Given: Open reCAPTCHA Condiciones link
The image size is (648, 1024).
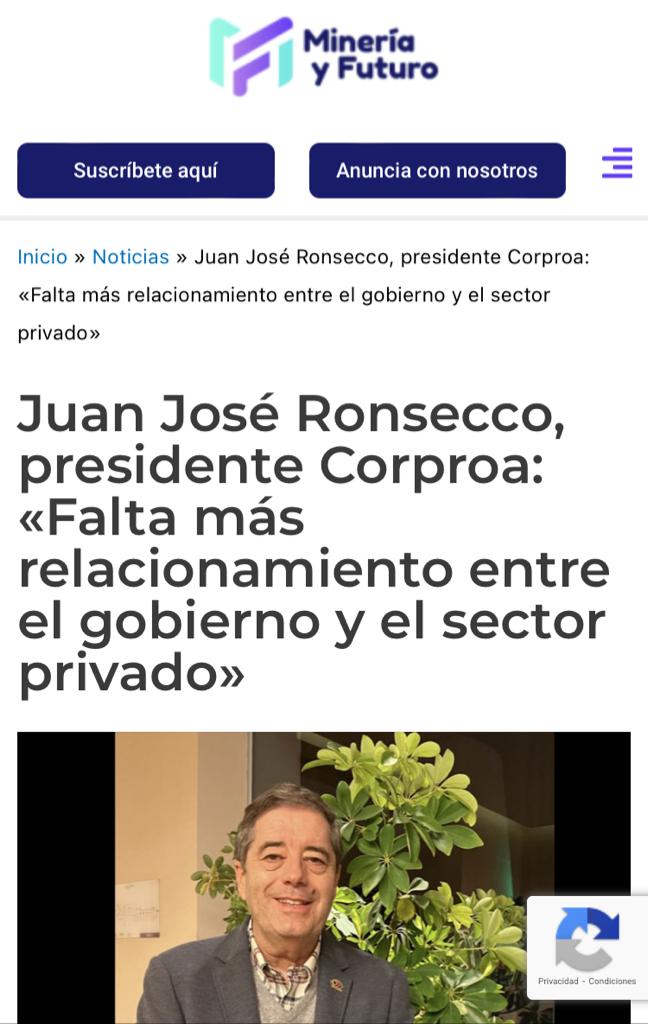Looking at the screenshot, I should 612,981.
